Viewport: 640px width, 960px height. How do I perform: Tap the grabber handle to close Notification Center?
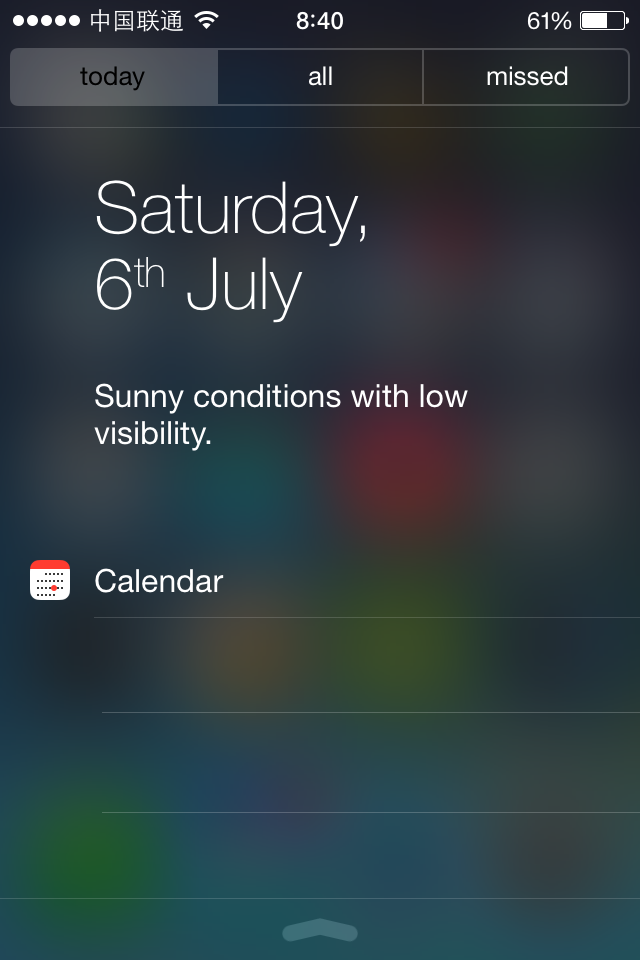coord(320,931)
